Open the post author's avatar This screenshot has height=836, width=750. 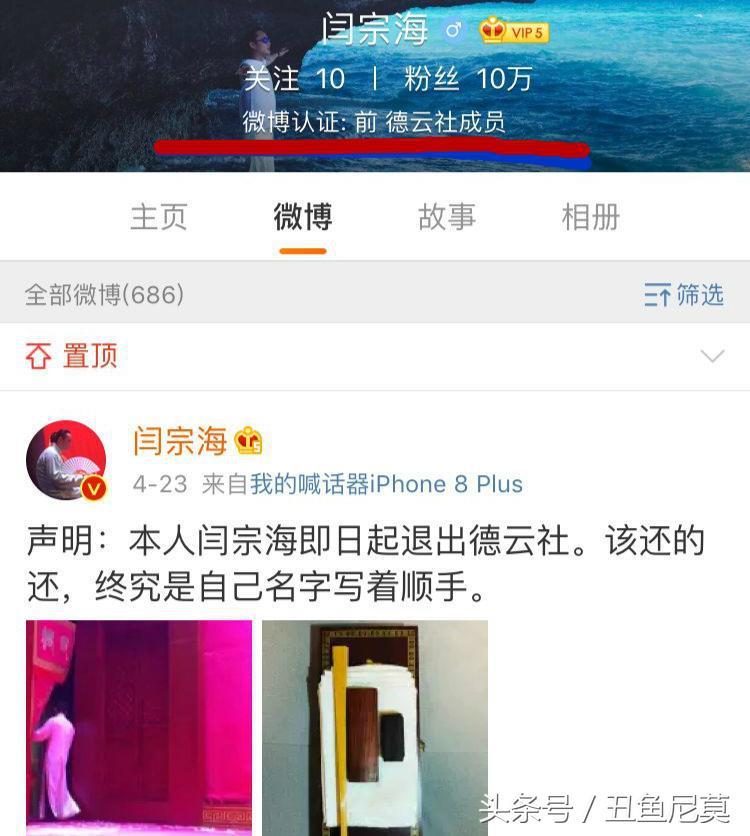pyautogui.click(x=66, y=460)
